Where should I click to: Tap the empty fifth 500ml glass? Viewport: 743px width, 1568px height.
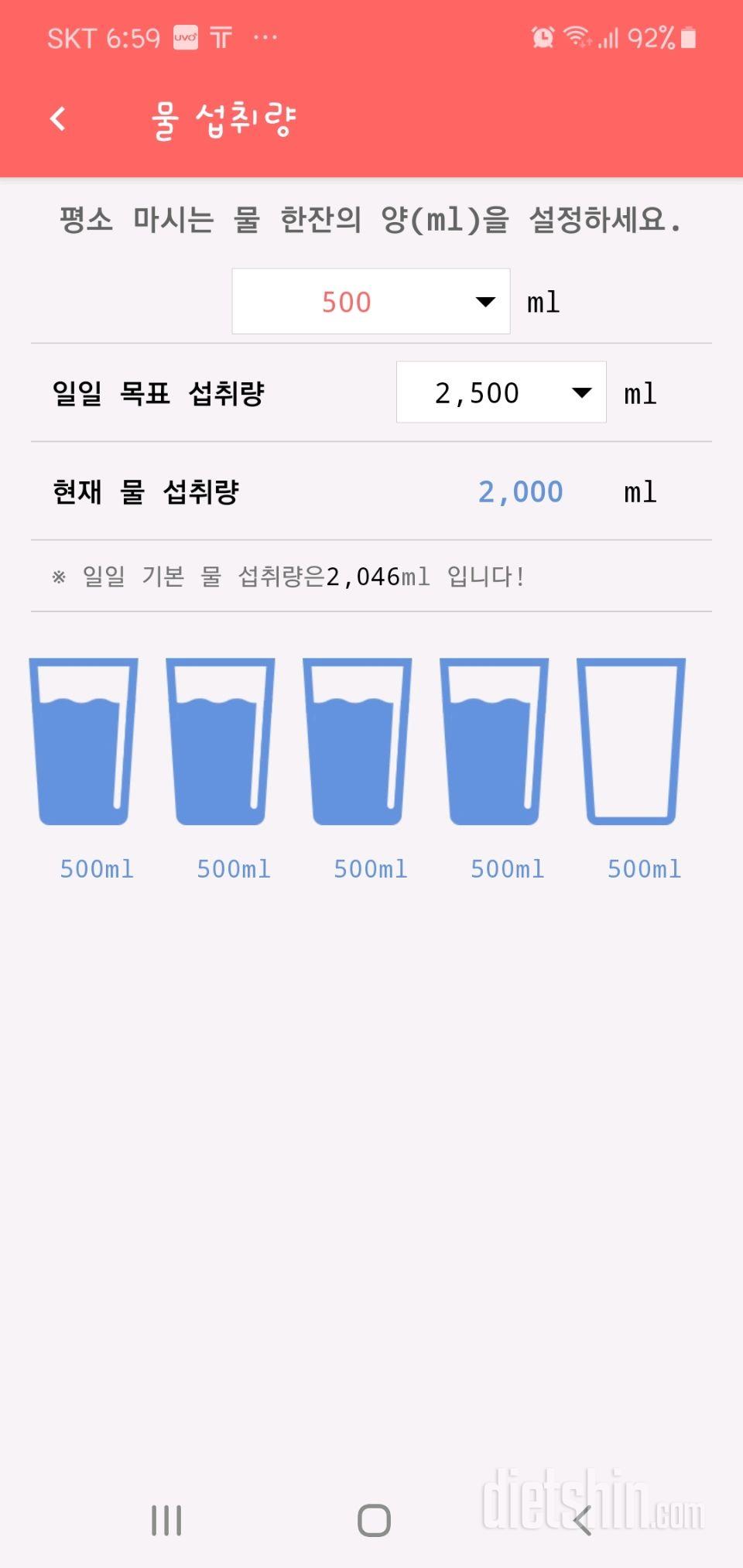click(631, 741)
